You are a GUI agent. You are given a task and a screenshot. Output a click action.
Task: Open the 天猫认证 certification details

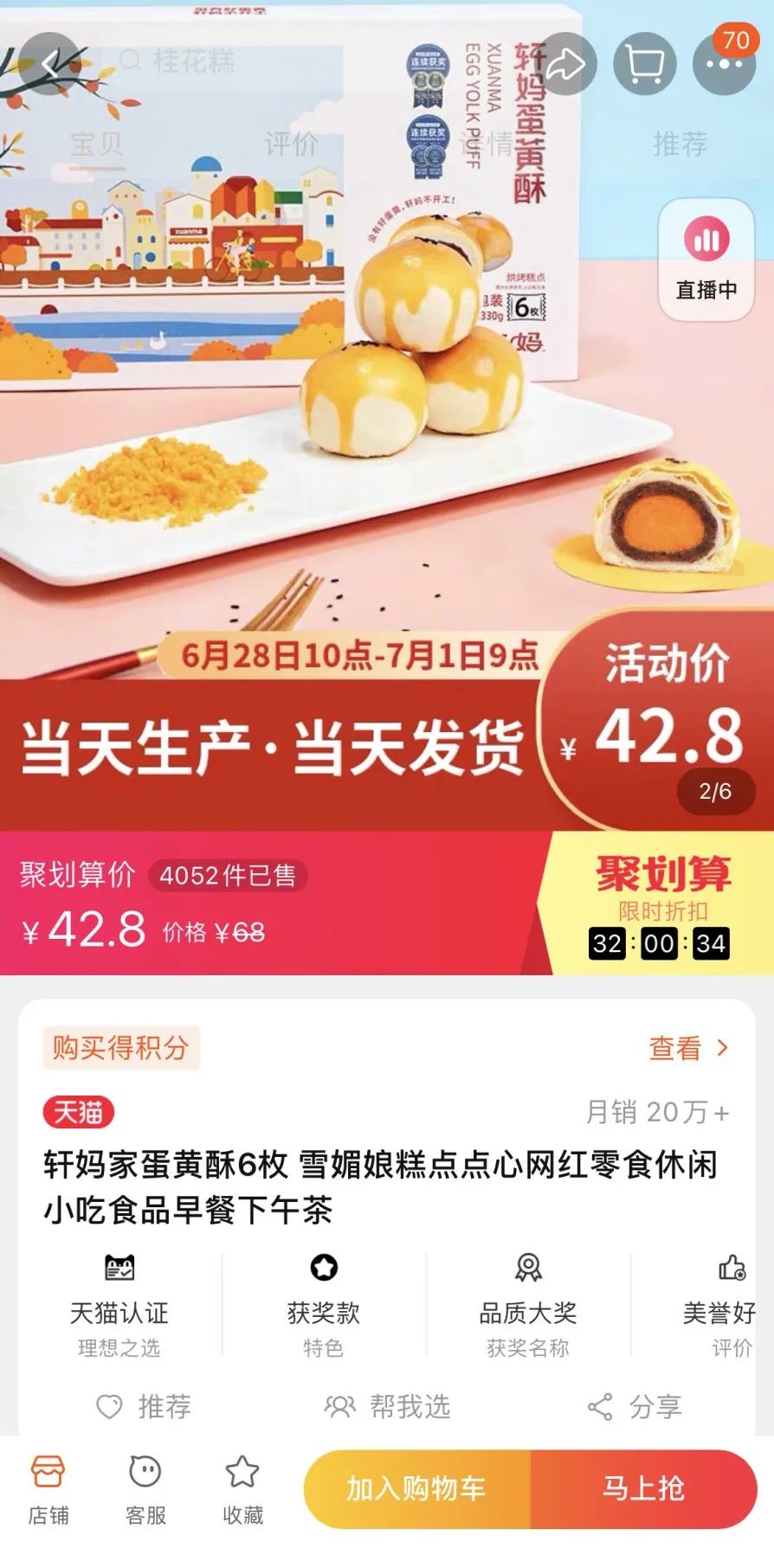119,1302
